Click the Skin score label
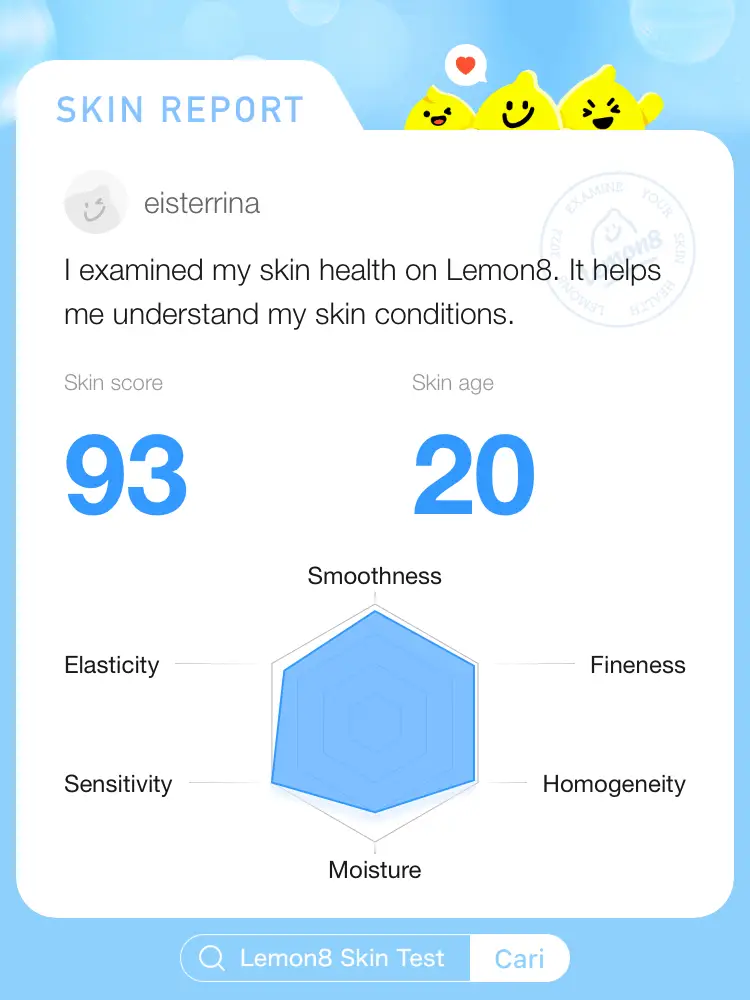 [x=113, y=383]
